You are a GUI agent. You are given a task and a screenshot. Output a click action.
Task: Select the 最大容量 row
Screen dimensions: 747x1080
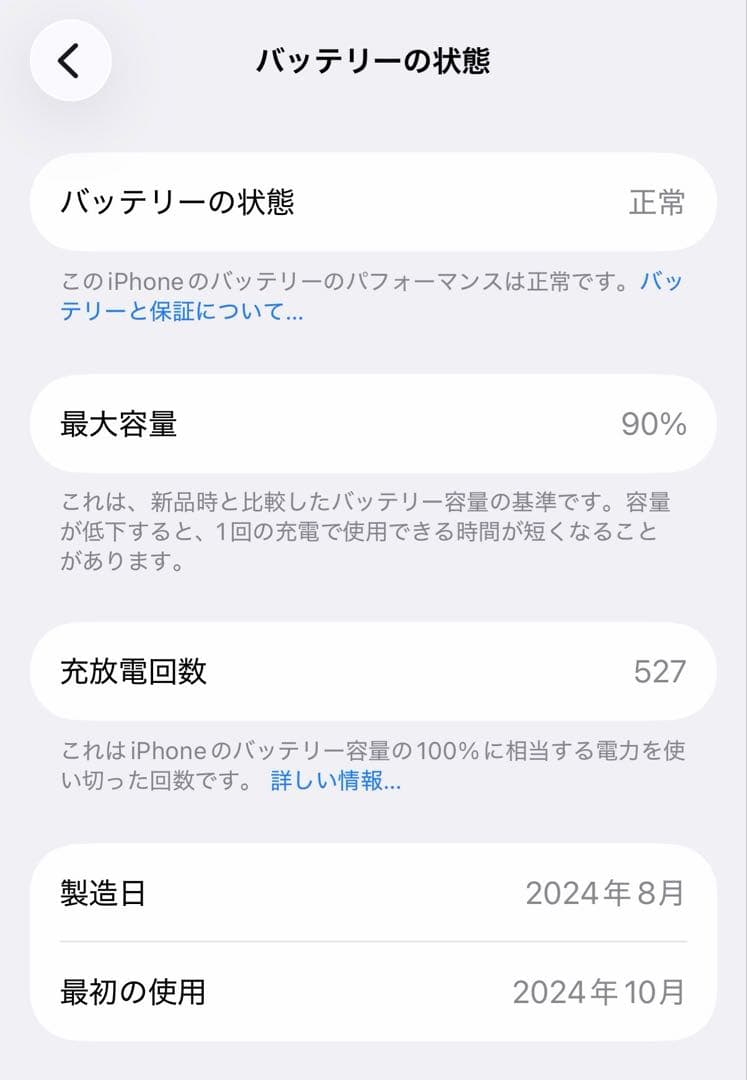373,424
